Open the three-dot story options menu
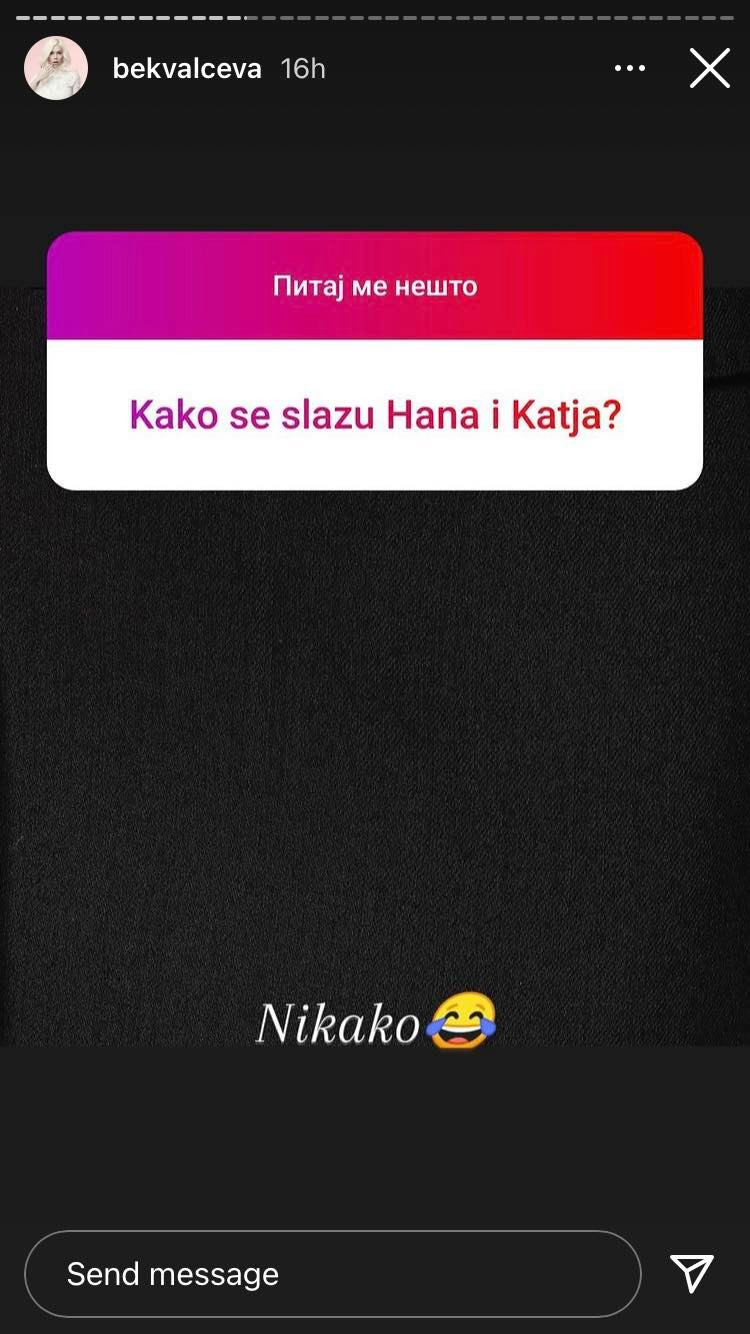 click(630, 69)
